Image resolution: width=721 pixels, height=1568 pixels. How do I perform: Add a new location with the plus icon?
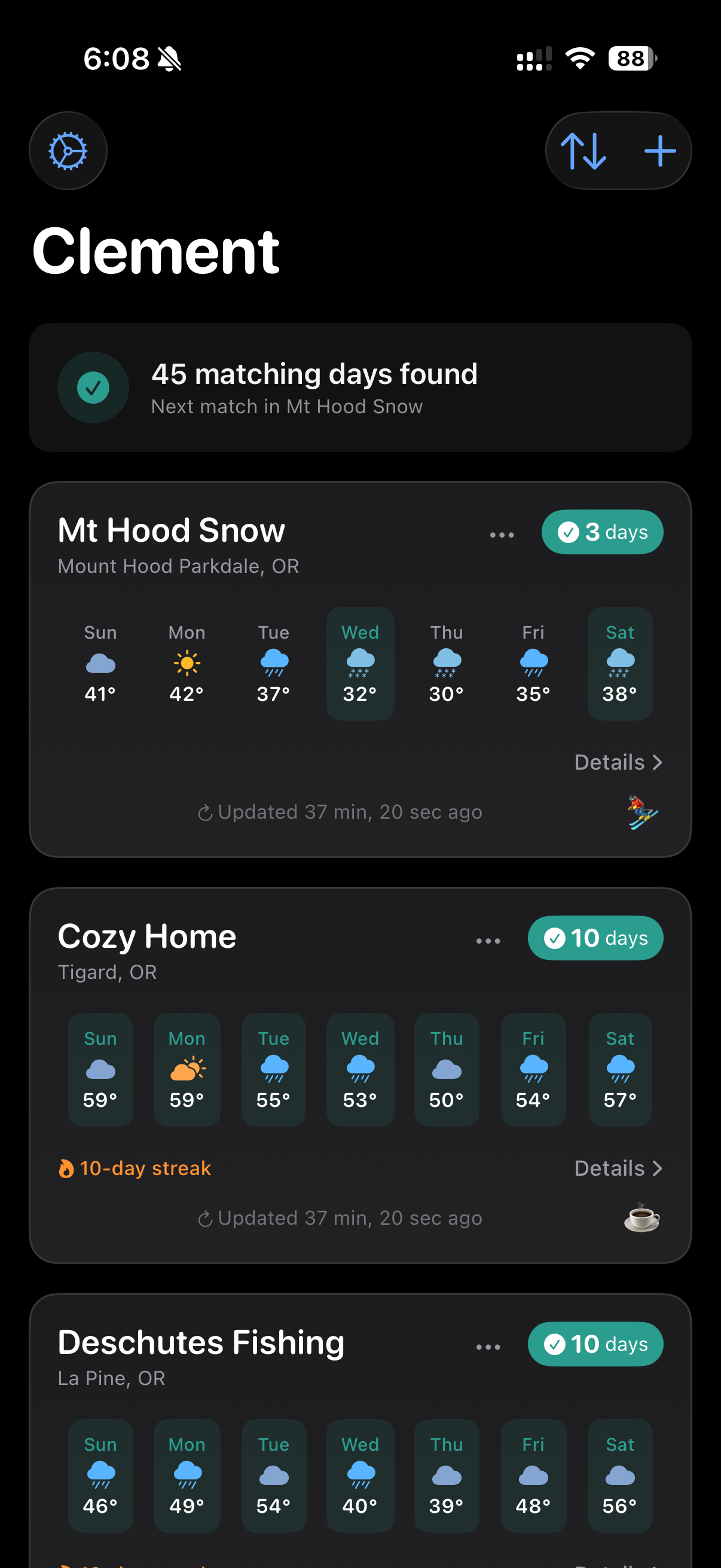[660, 150]
